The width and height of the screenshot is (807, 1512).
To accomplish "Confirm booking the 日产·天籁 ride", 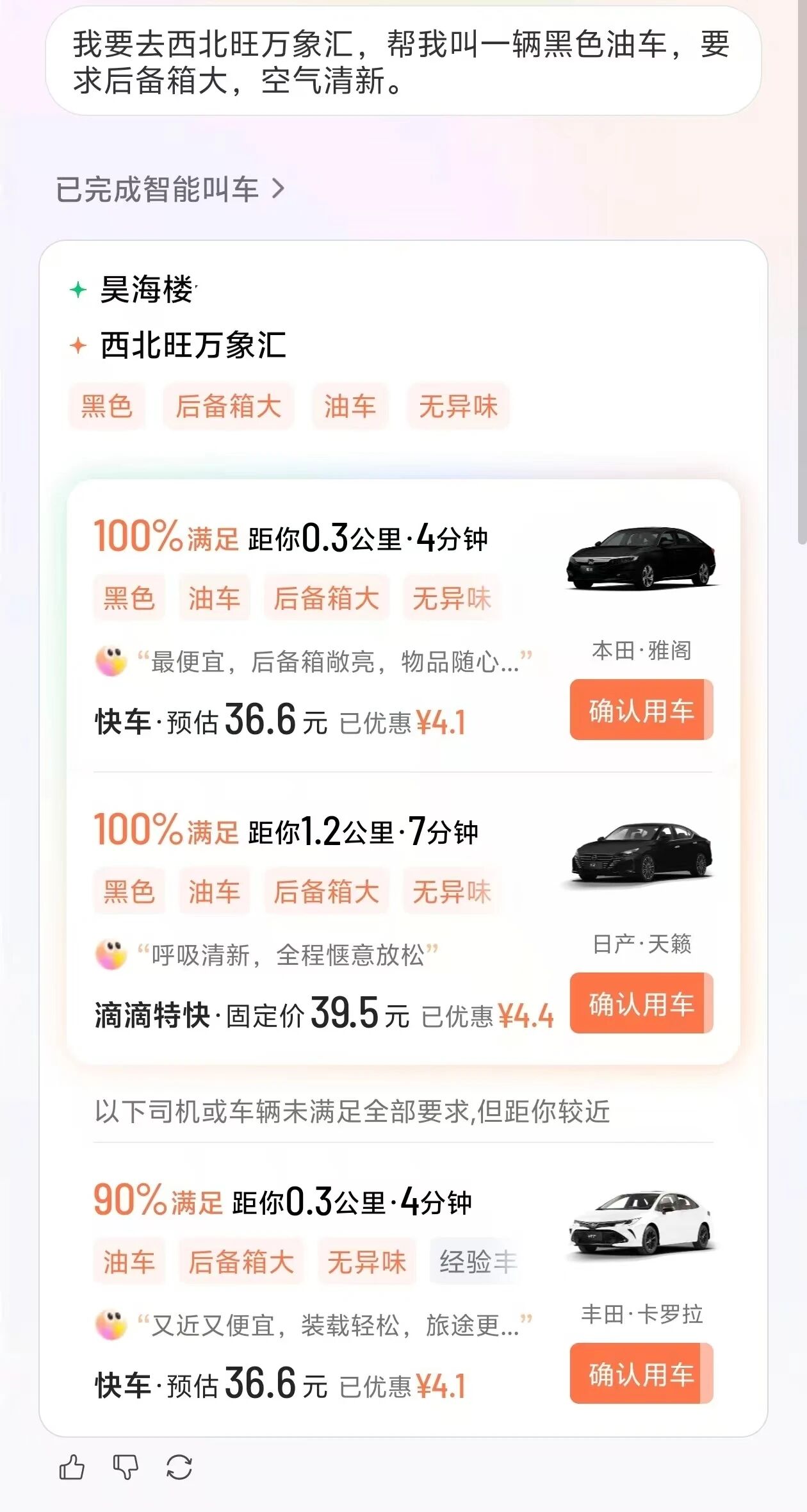I will click(641, 1004).
